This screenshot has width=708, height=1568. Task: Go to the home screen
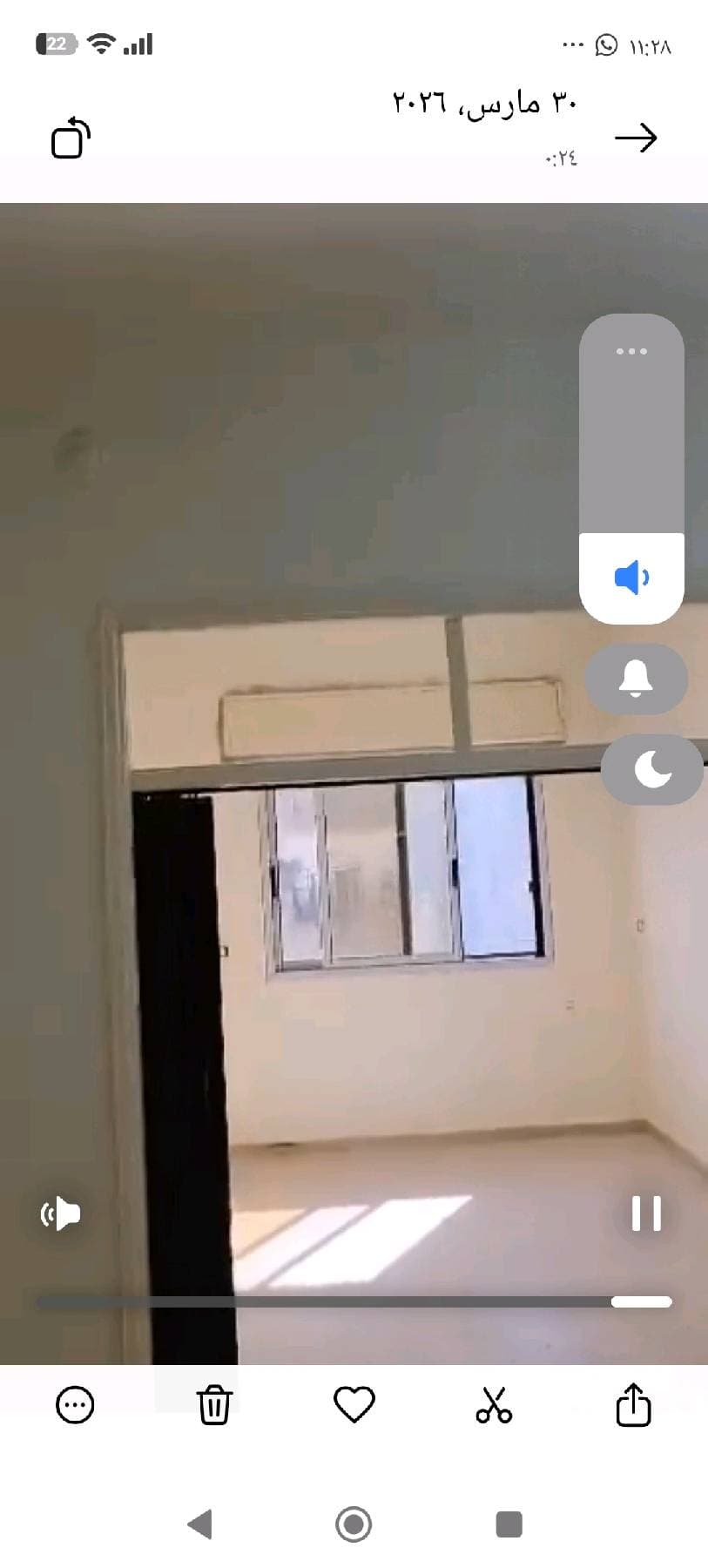point(354,1524)
